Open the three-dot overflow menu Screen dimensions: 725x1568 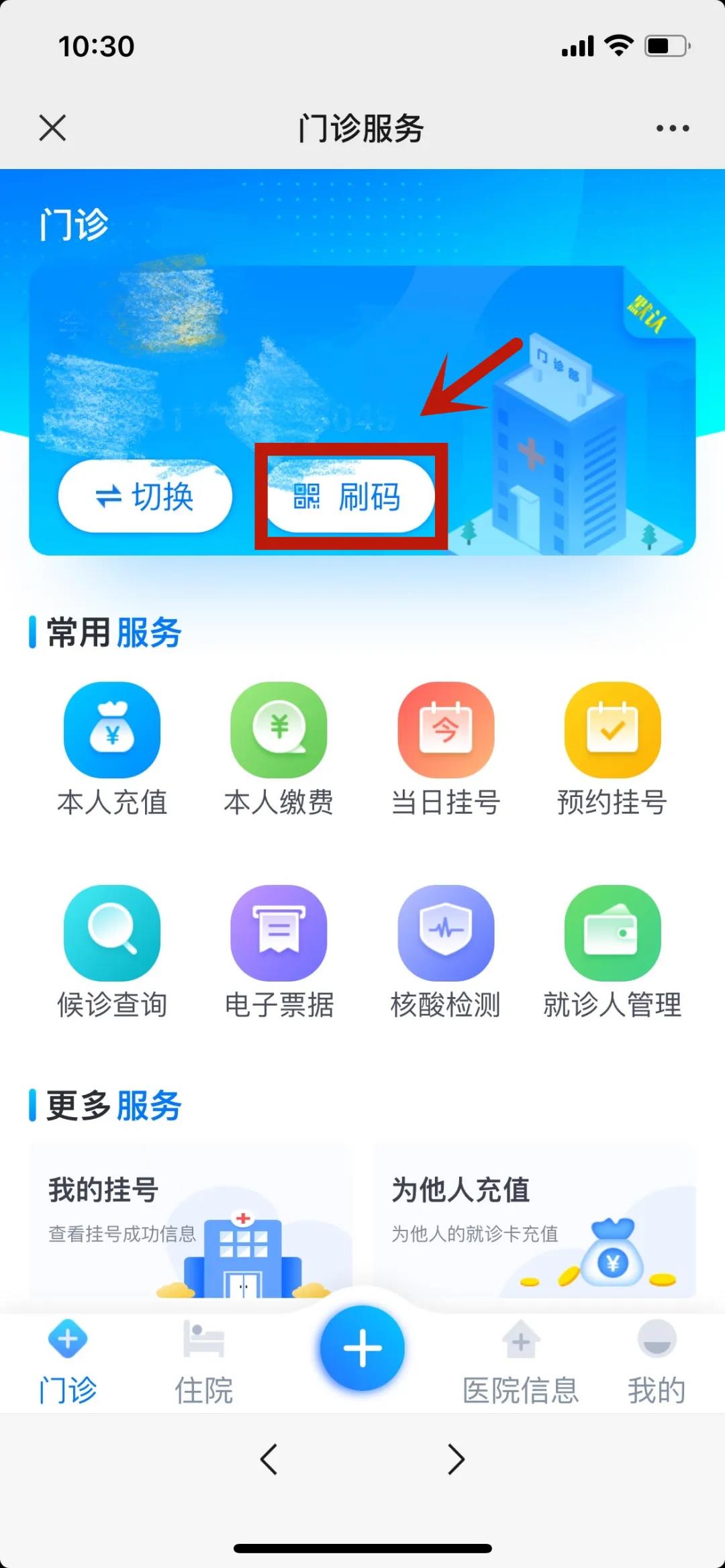click(x=673, y=128)
